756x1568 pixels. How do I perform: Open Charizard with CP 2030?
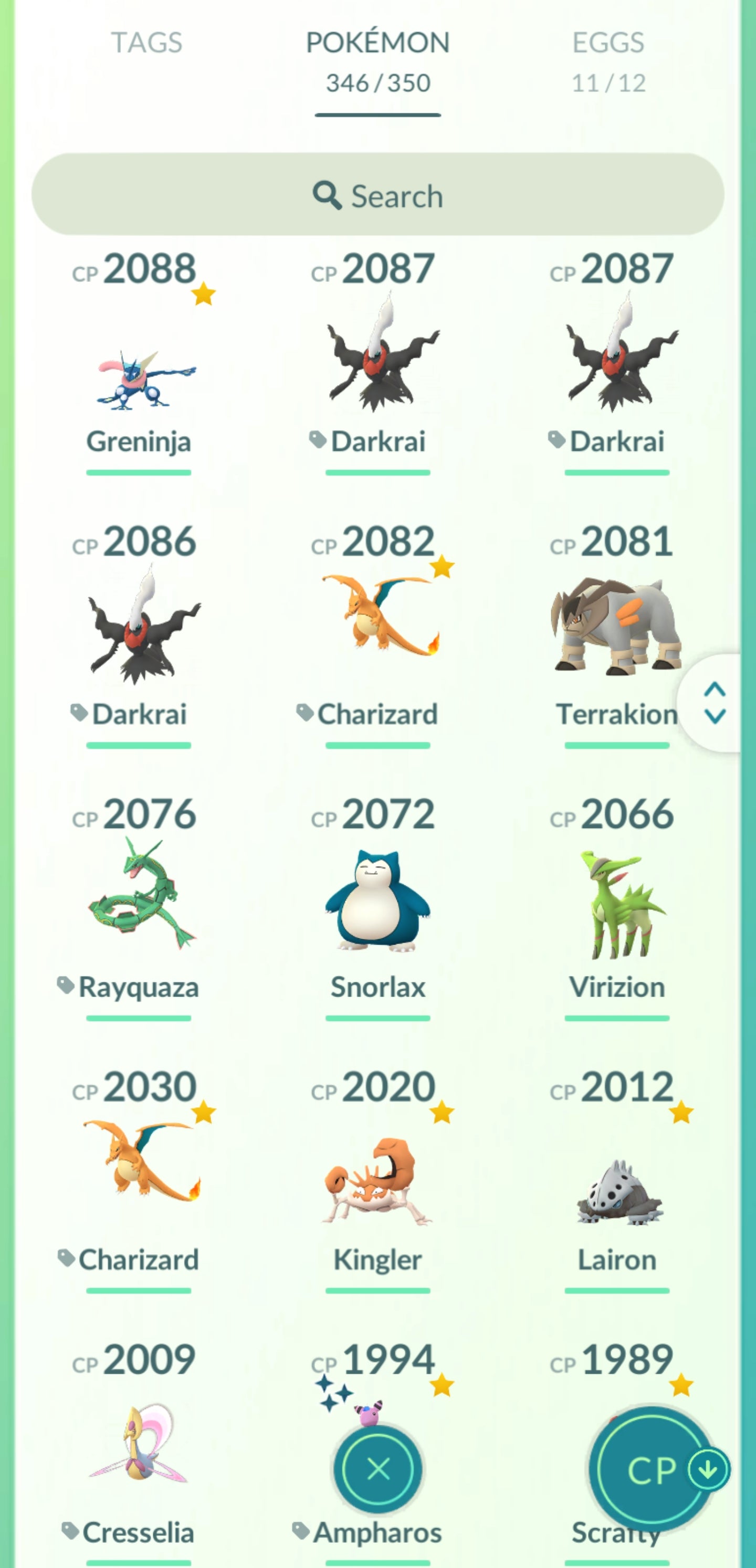(x=140, y=1162)
